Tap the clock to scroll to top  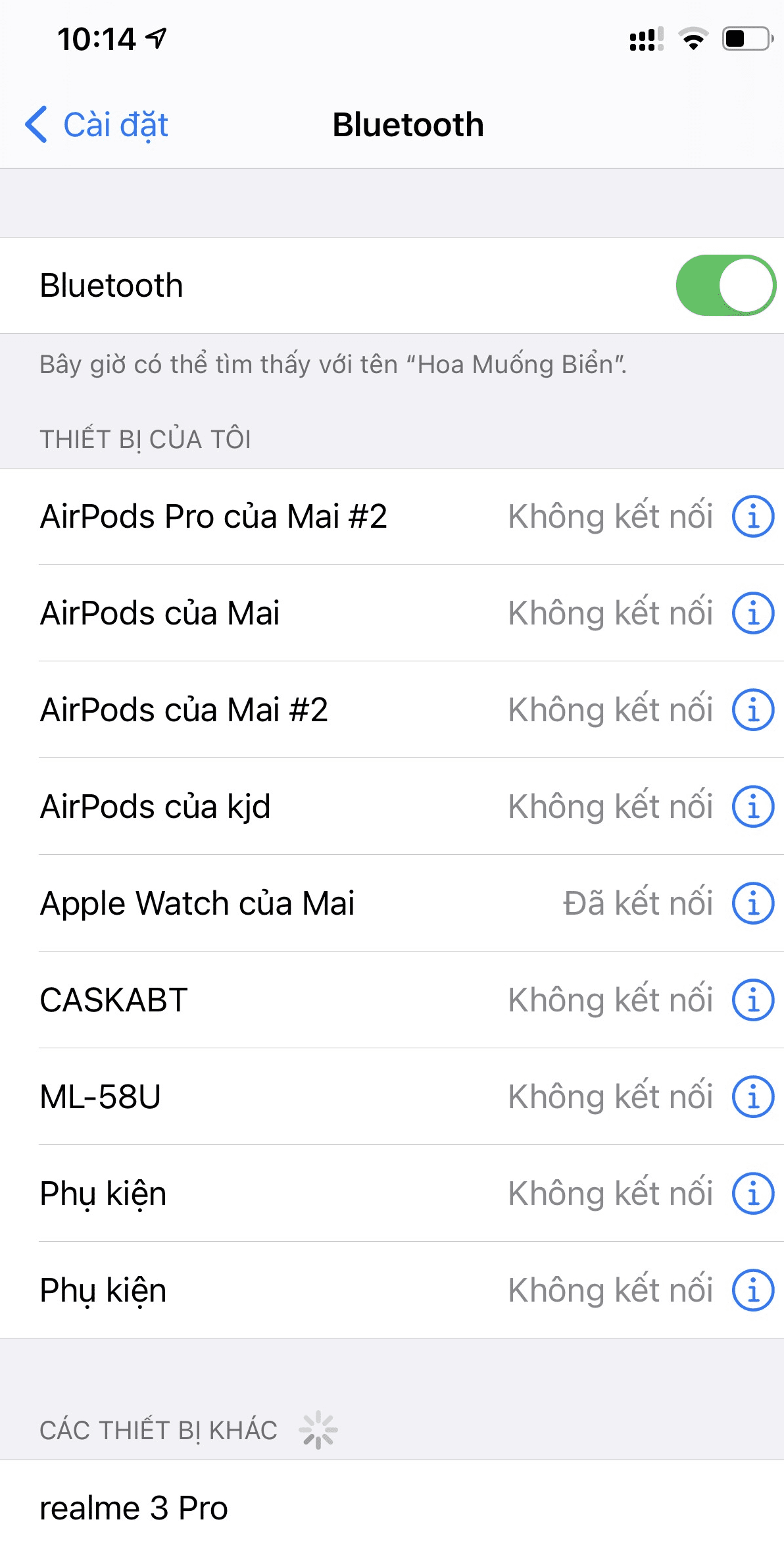tap(92, 38)
